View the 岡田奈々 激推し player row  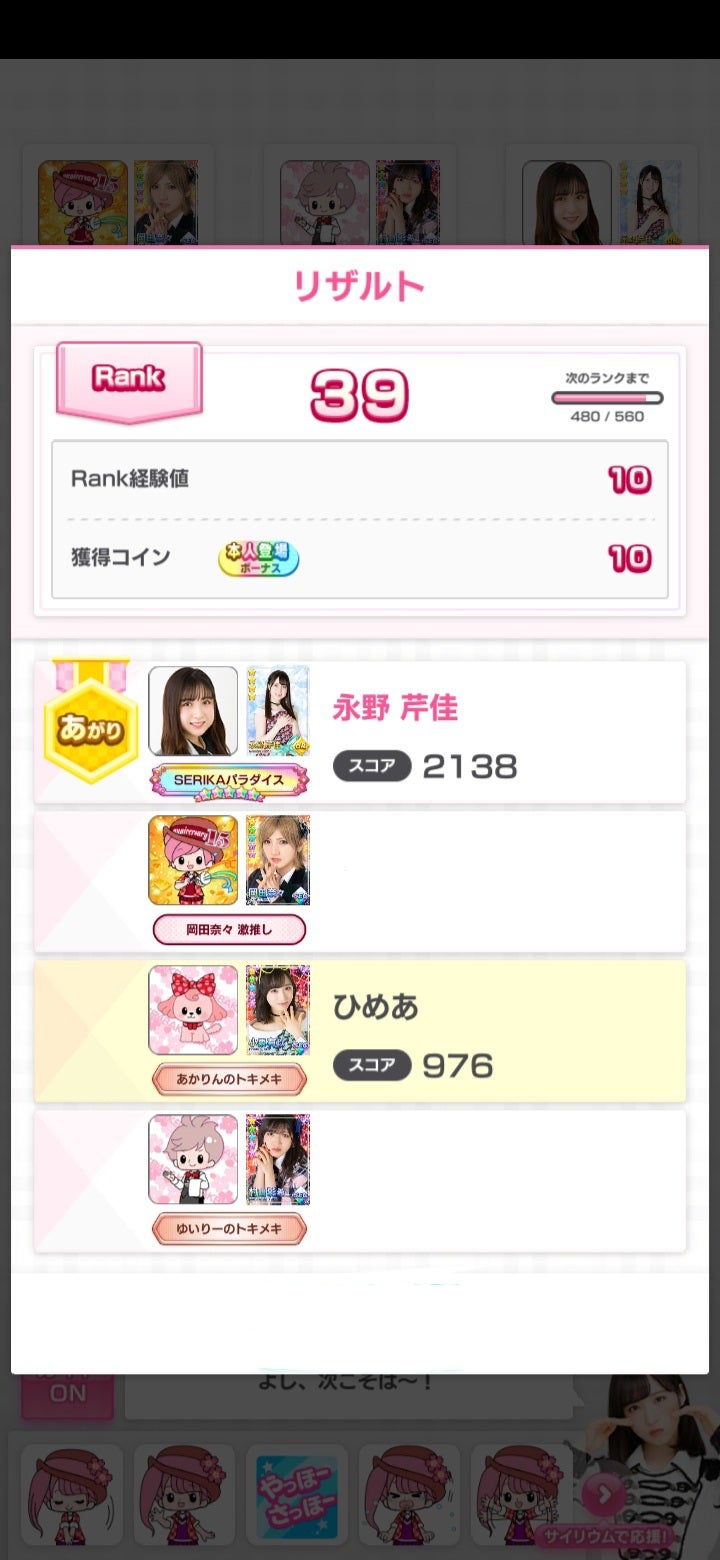tap(360, 881)
